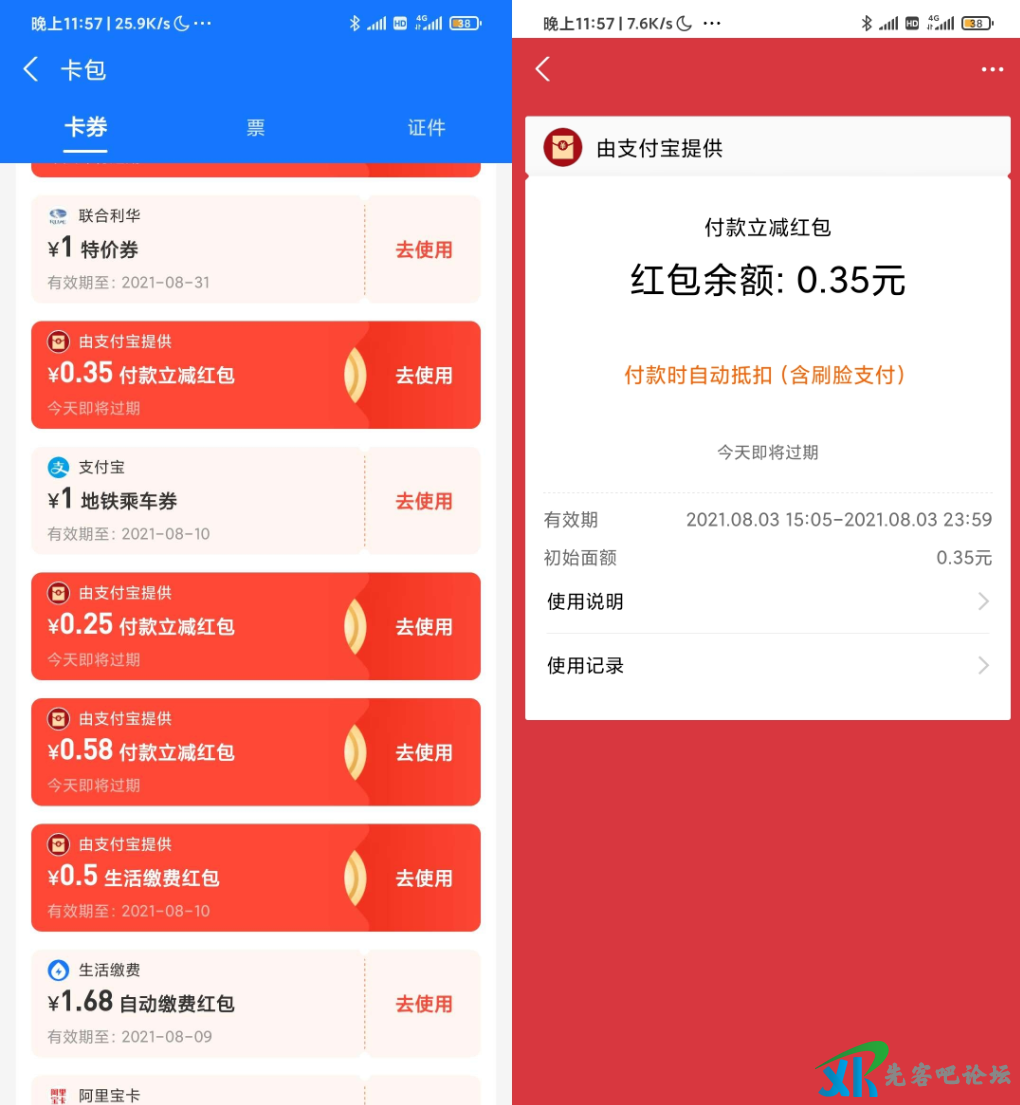Open 使用说明 row
Screen dimensions: 1020x1105
767,601
